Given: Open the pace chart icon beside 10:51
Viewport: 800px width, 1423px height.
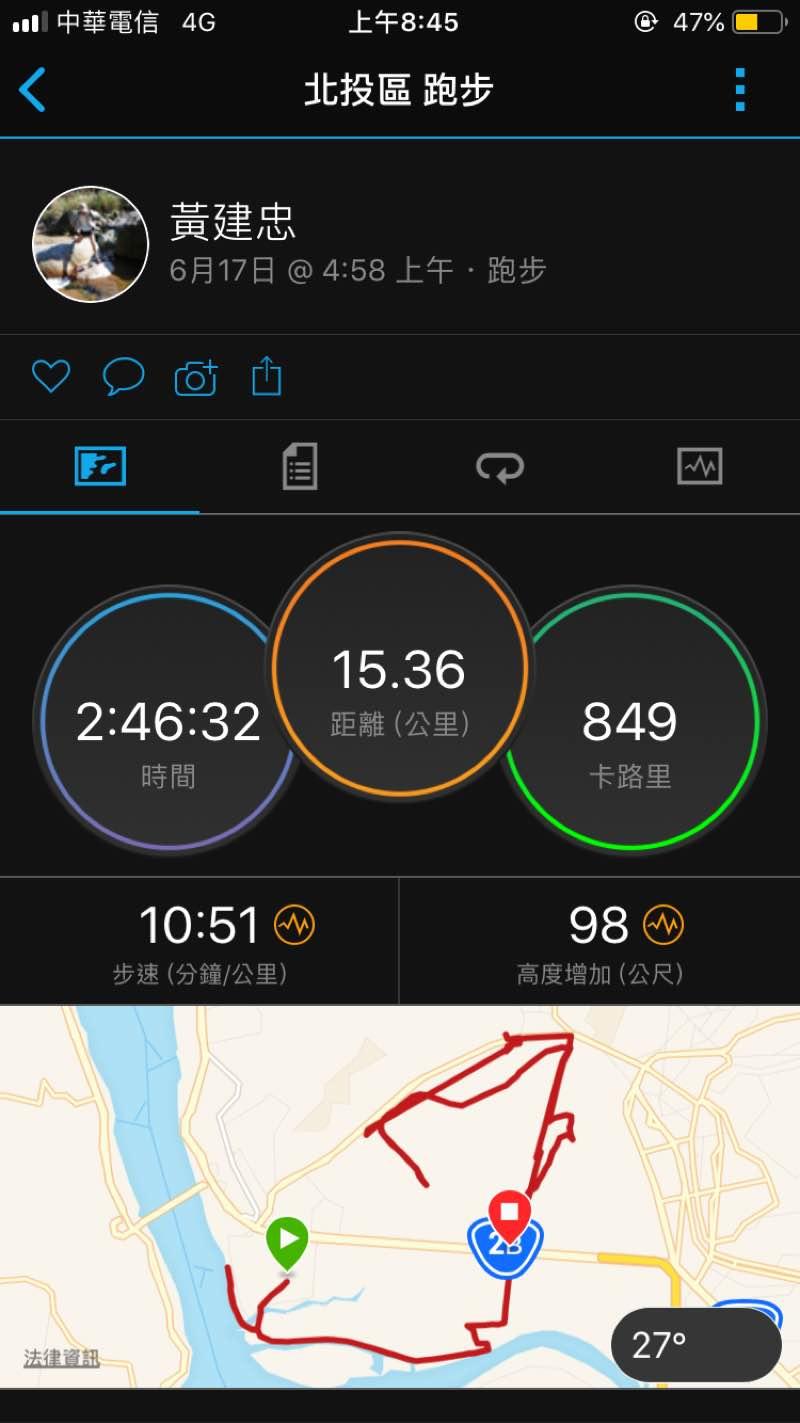Looking at the screenshot, I should (x=294, y=925).
